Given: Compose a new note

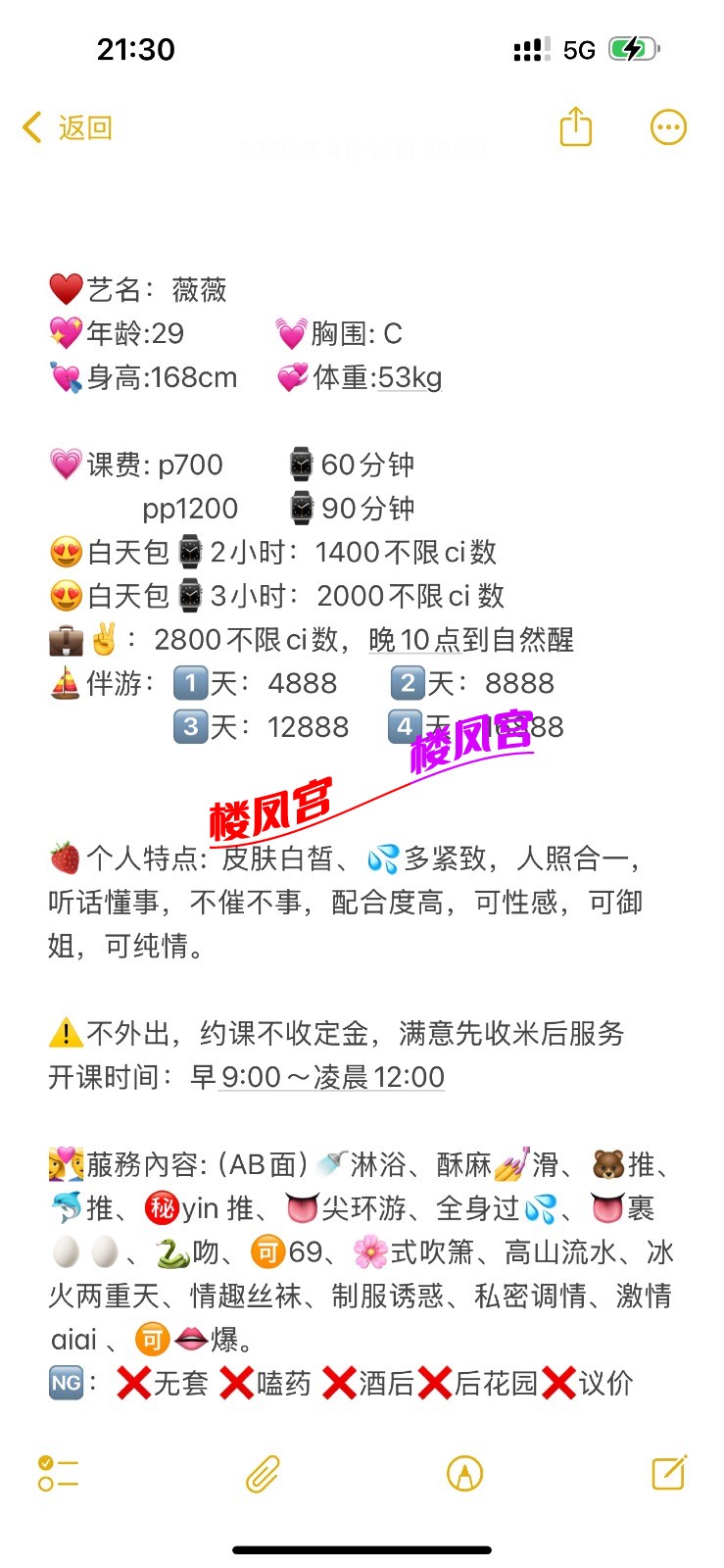Looking at the screenshot, I should point(668,1473).
